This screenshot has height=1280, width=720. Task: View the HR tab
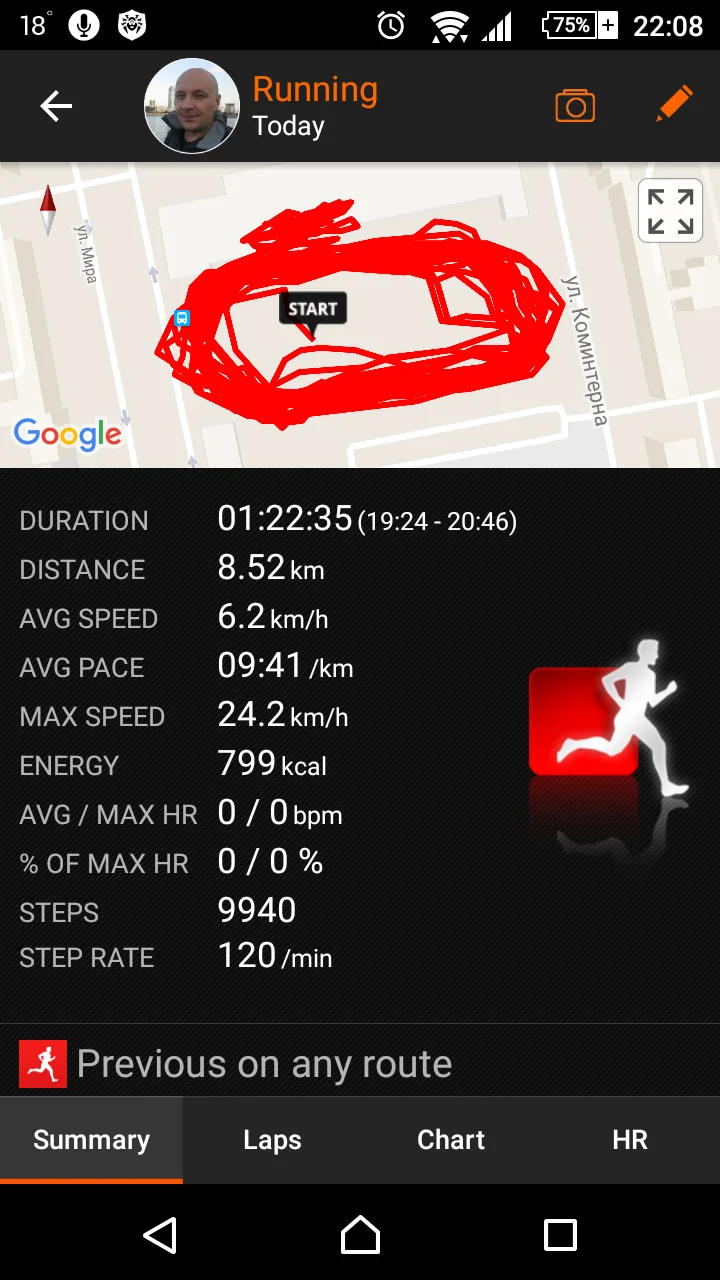click(629, 1139)
